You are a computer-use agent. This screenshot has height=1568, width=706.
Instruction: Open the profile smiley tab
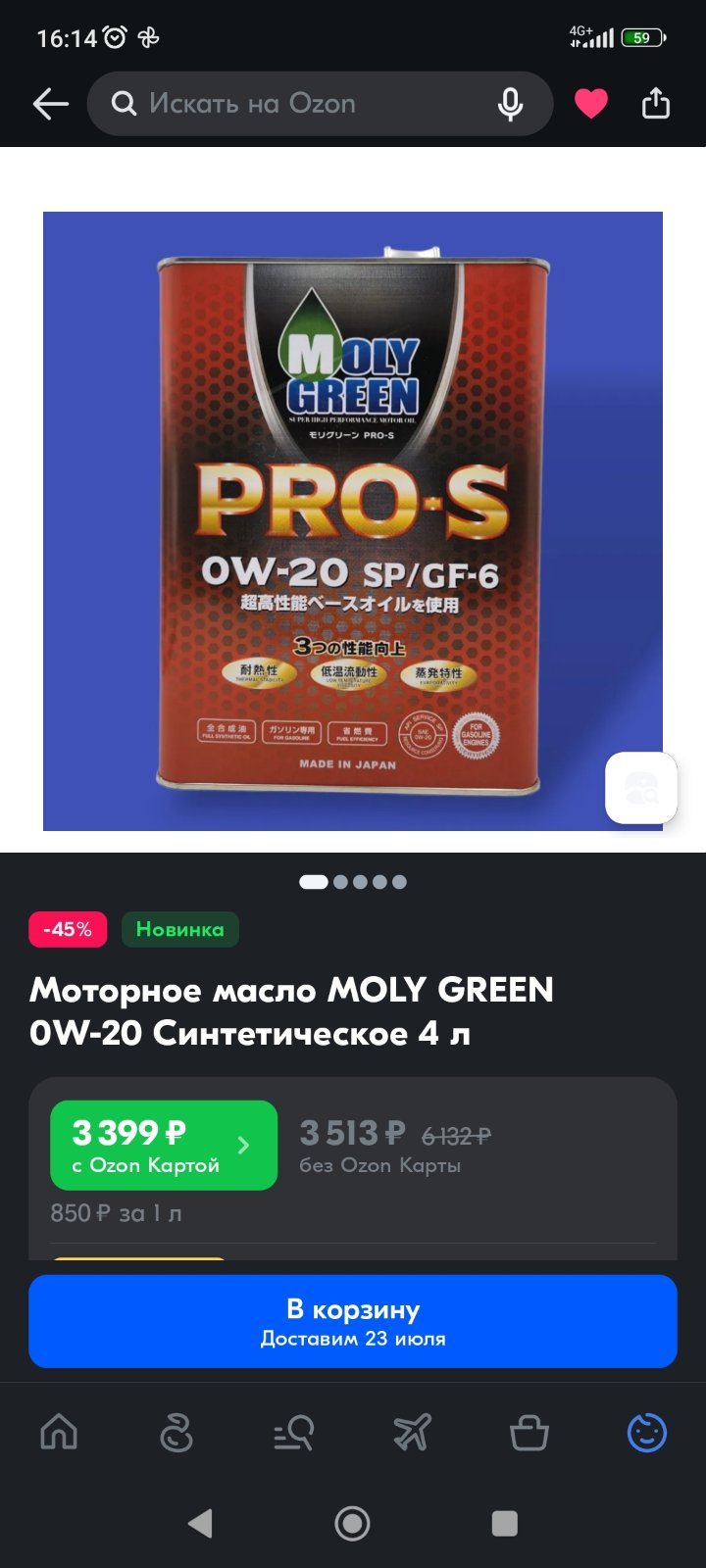647,1433
